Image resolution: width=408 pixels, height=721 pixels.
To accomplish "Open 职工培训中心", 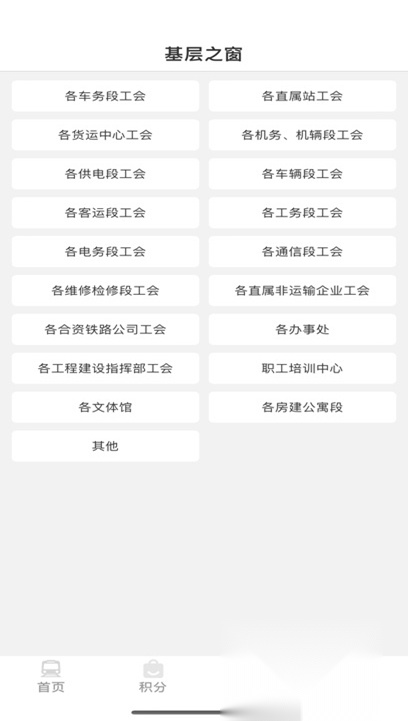I will pos(302,368).
